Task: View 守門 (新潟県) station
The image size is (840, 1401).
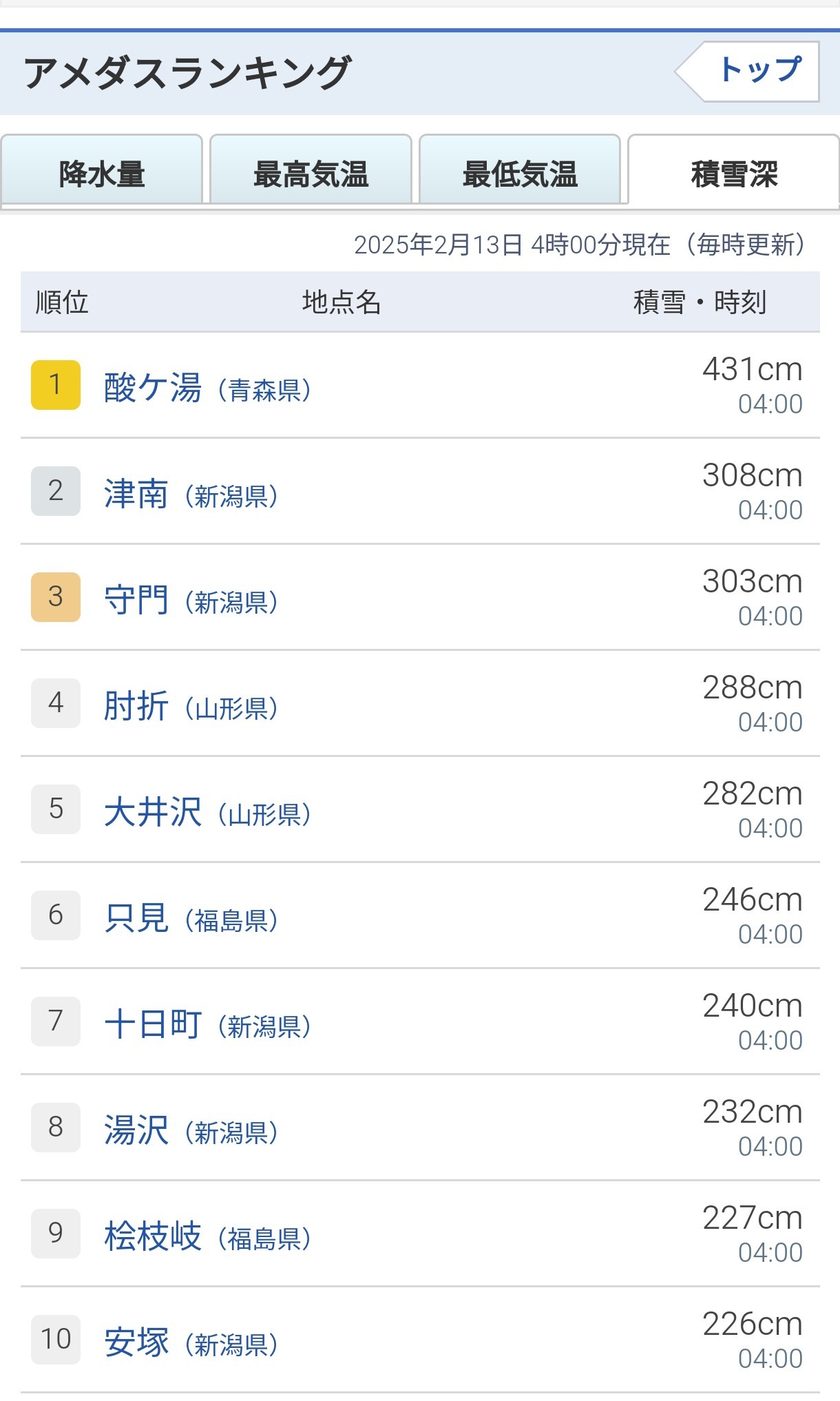Action: (136, 599)
